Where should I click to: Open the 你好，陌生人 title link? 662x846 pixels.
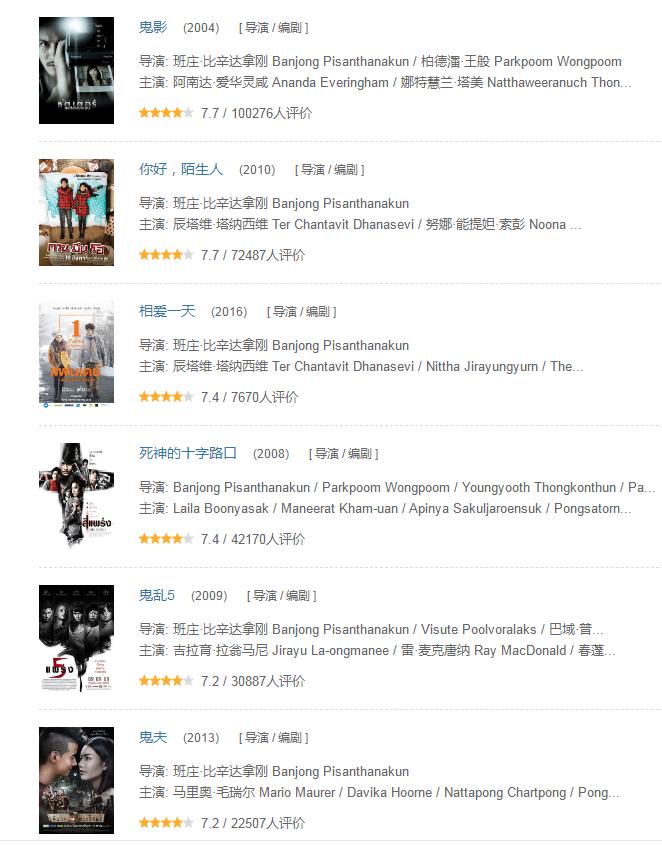click(181, 169)
